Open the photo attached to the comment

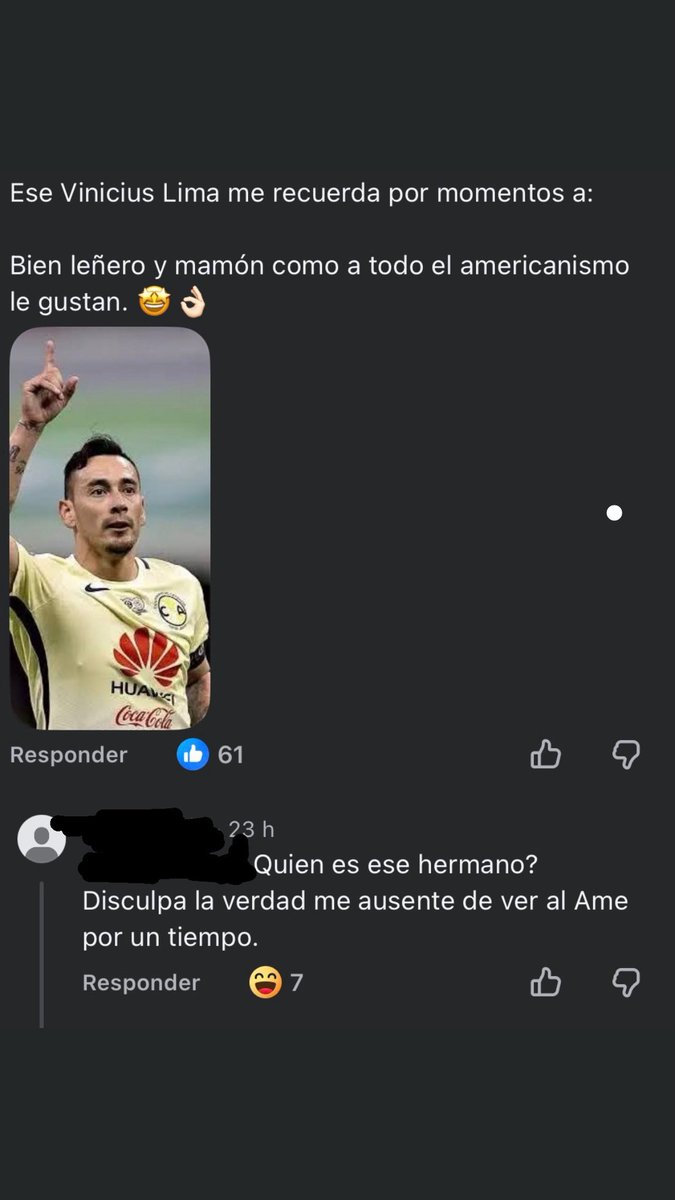click(x=110, y=528)
